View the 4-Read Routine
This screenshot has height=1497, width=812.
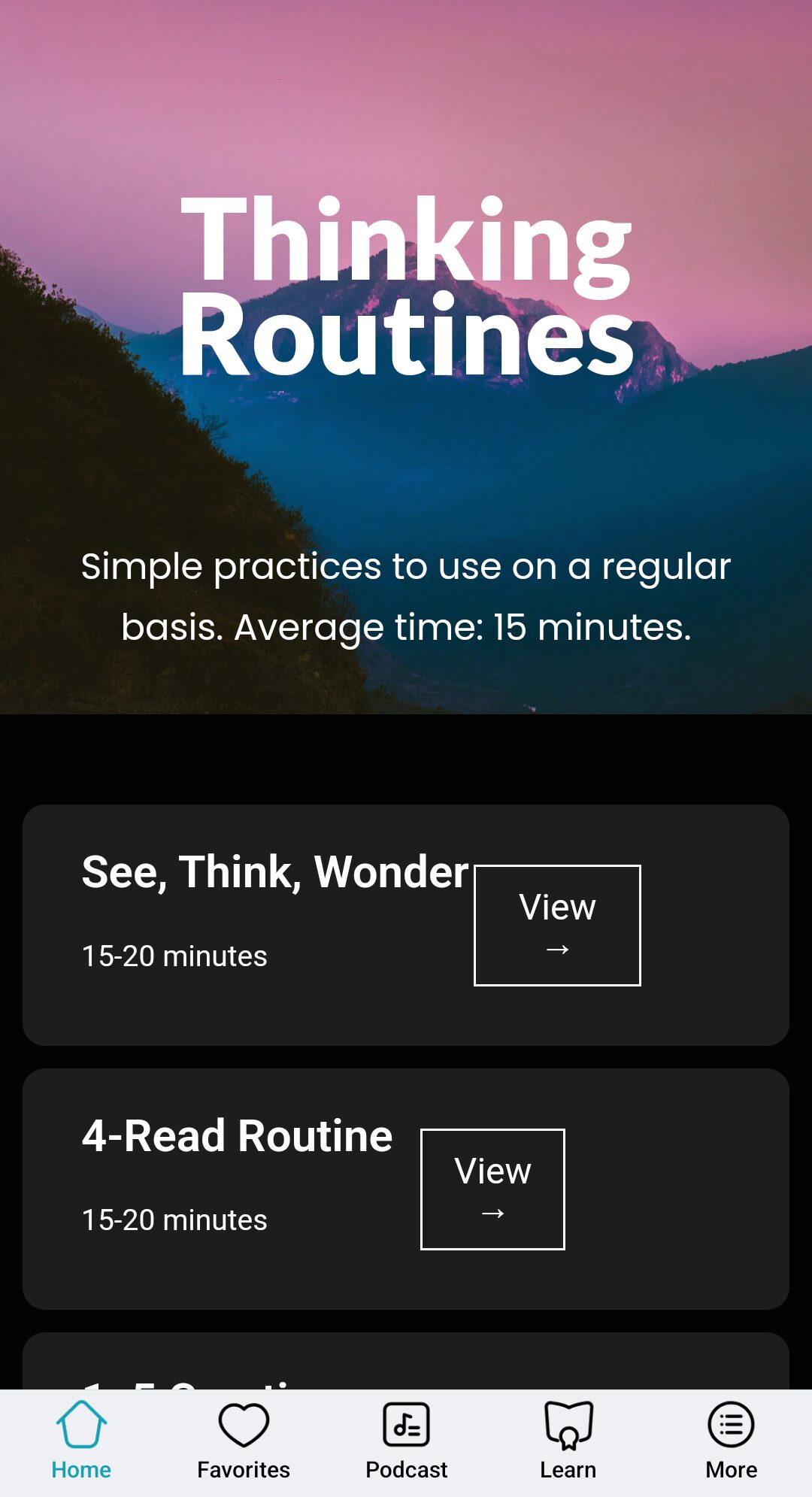[492, 1189]
